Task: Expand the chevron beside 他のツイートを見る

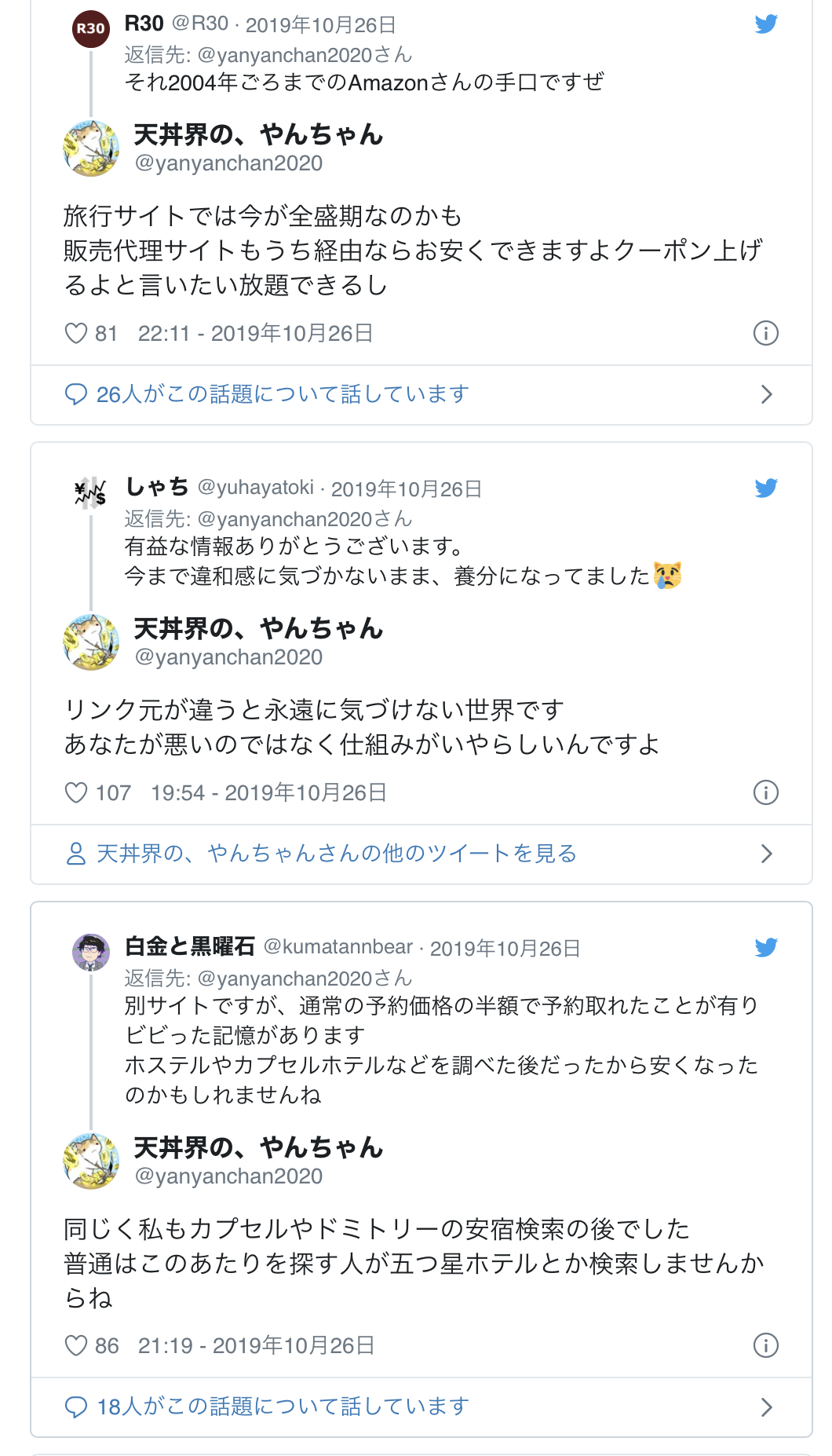Action: (x=768, y=855)
